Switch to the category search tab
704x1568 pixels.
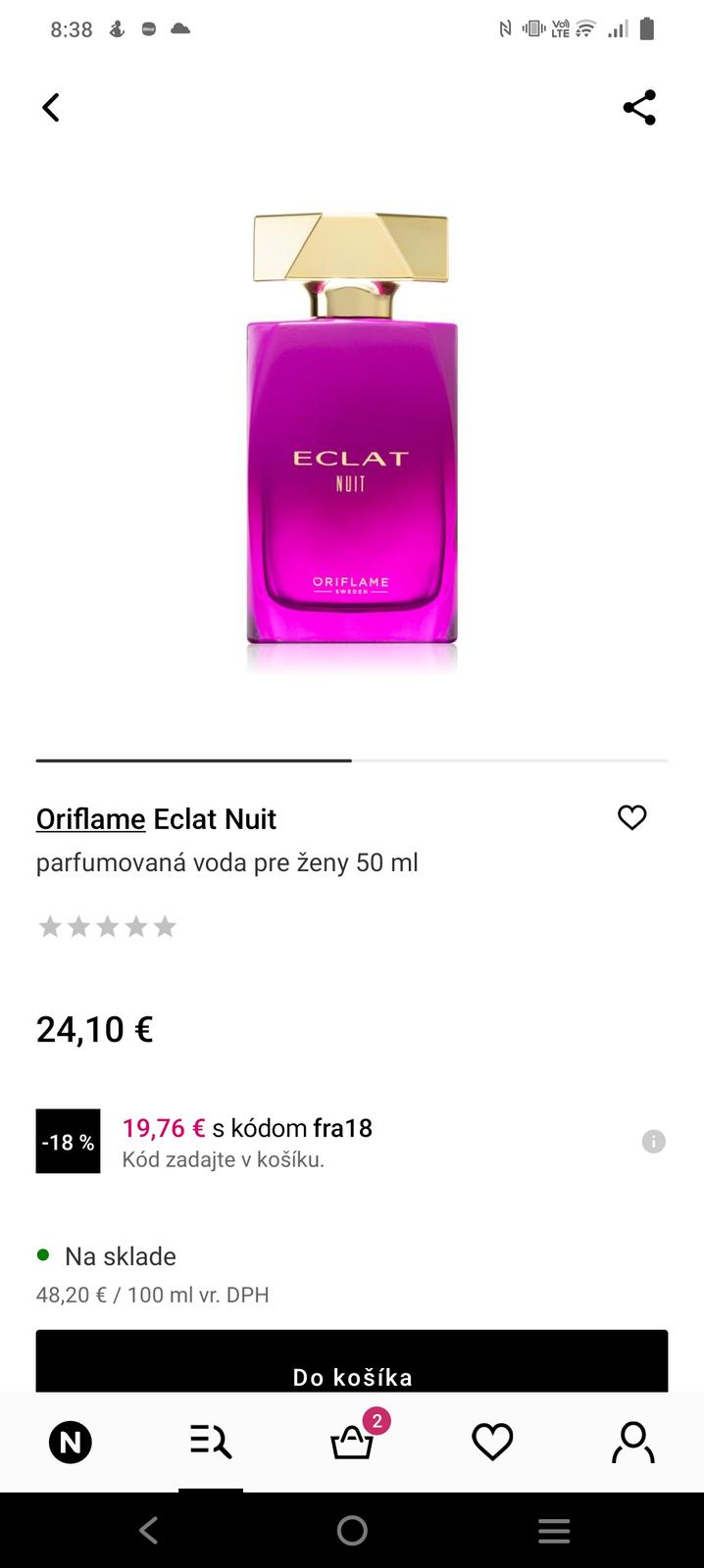[x=211, y=1442]
